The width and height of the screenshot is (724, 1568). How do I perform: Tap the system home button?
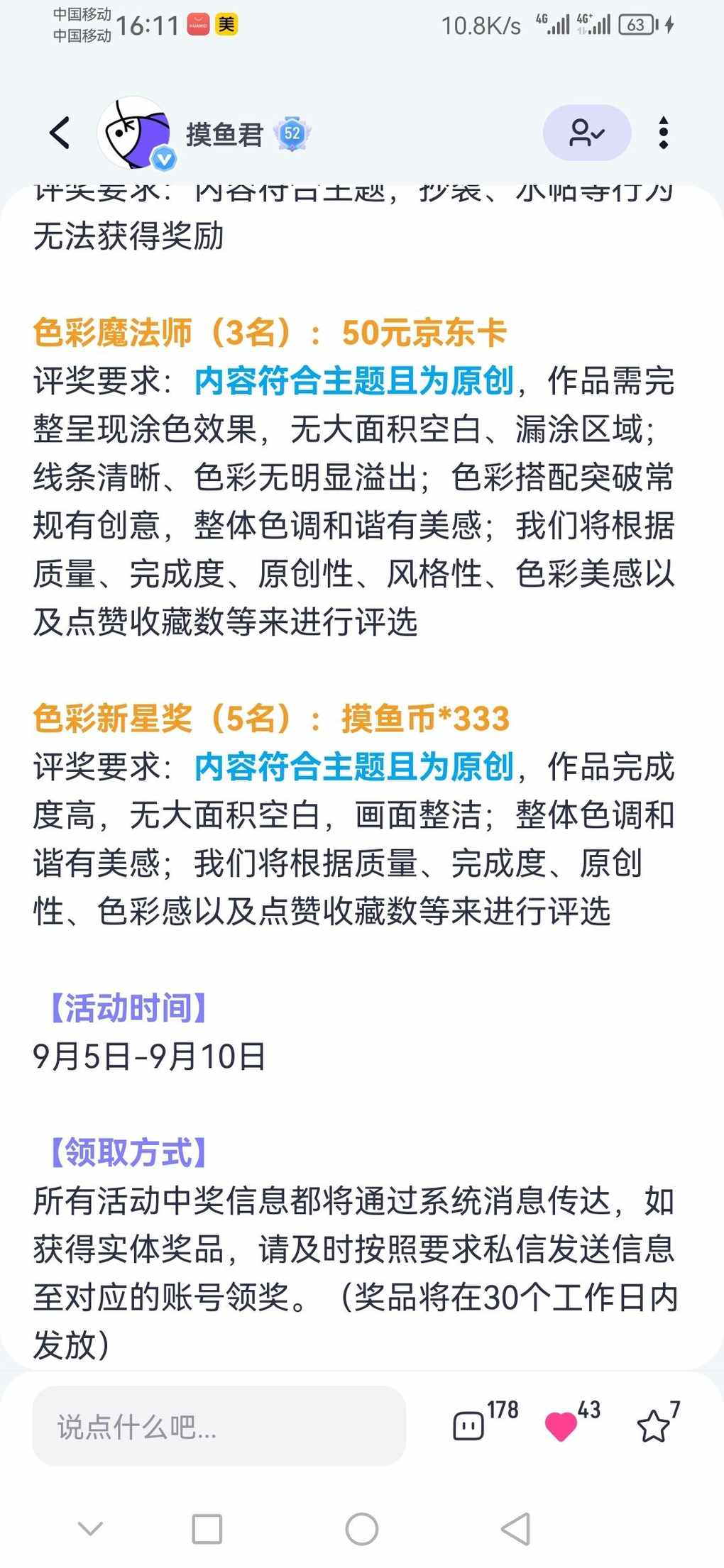pyautogui.click(x=361, y=1528)
